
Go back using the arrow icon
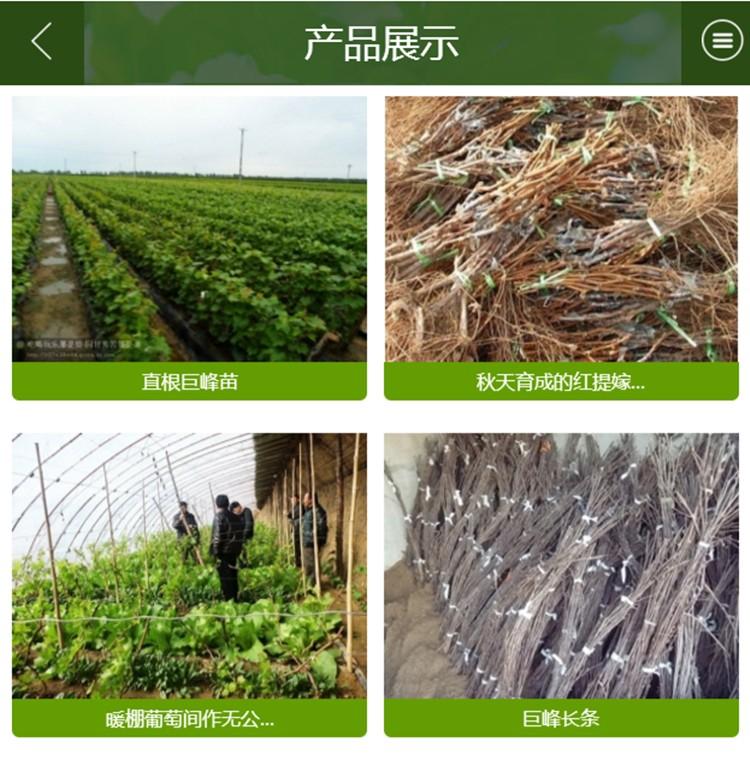(41, 42)
